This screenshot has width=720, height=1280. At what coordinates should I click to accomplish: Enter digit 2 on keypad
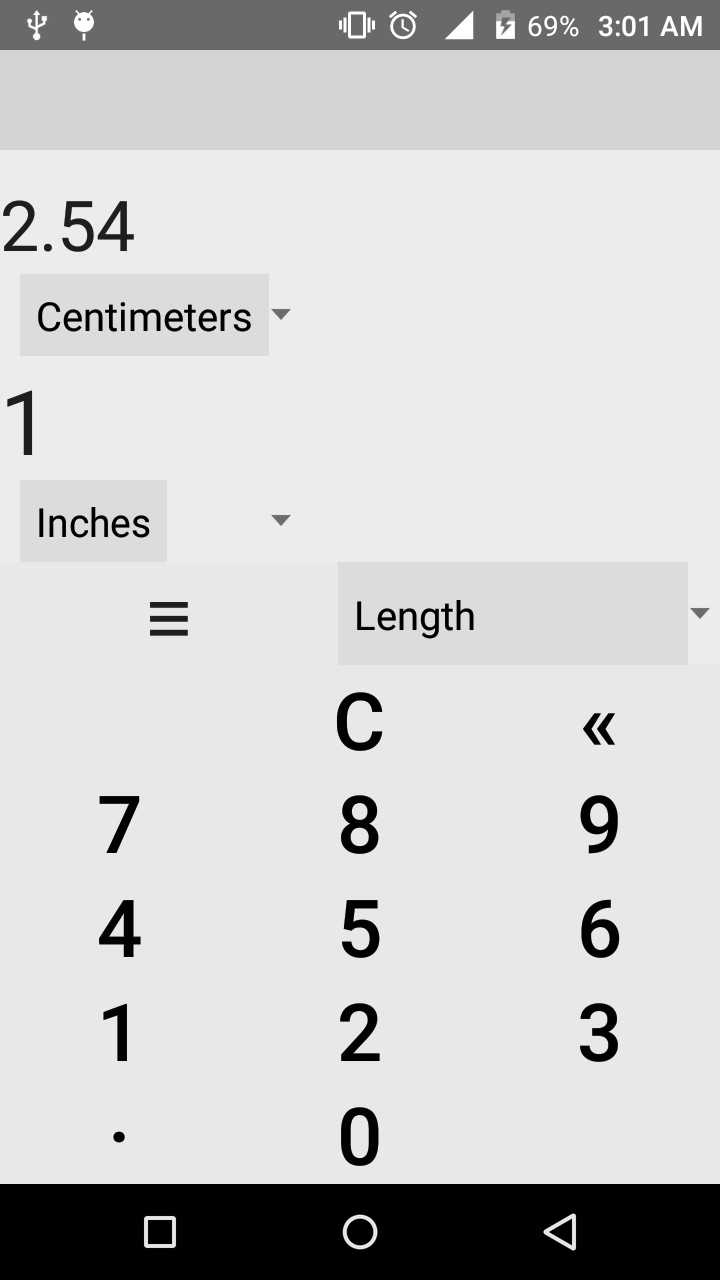coord(359,1034)
